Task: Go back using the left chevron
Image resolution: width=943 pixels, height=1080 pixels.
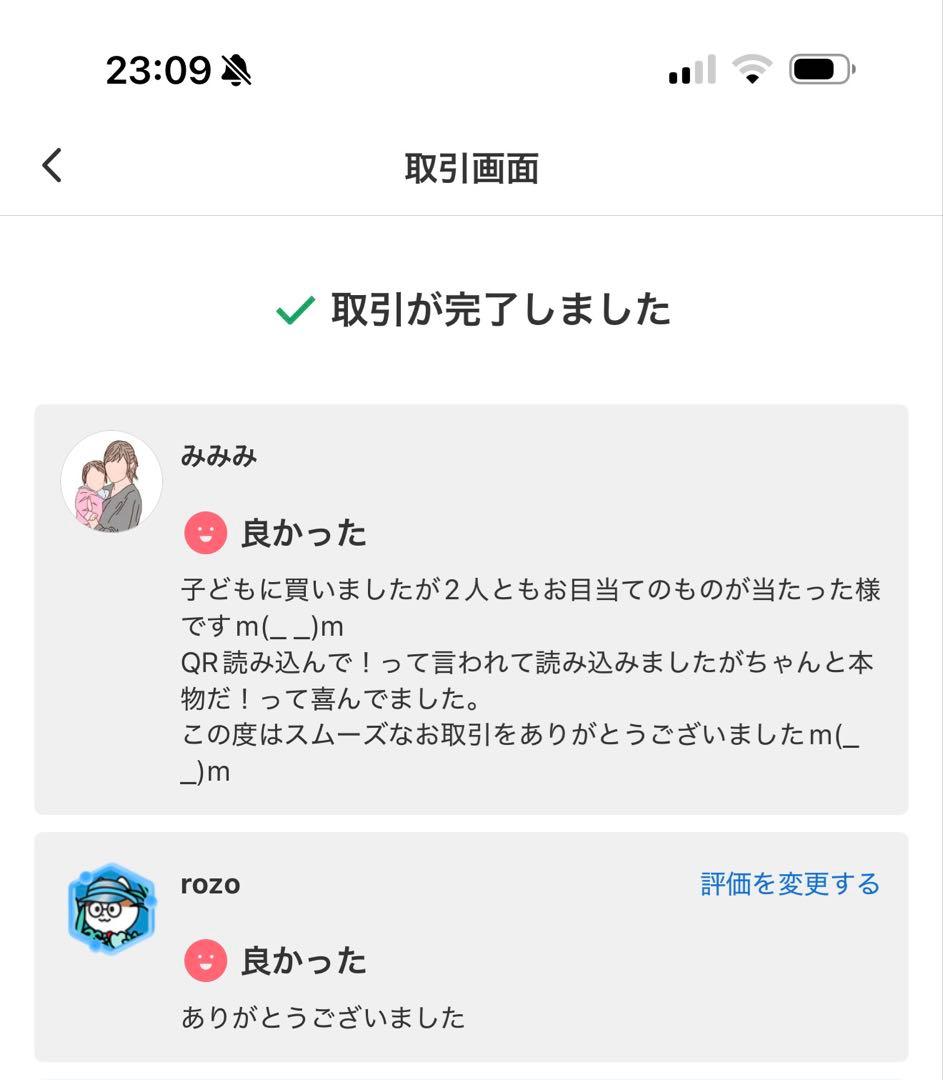Action: pyautogui.click(x=50, y=166)
